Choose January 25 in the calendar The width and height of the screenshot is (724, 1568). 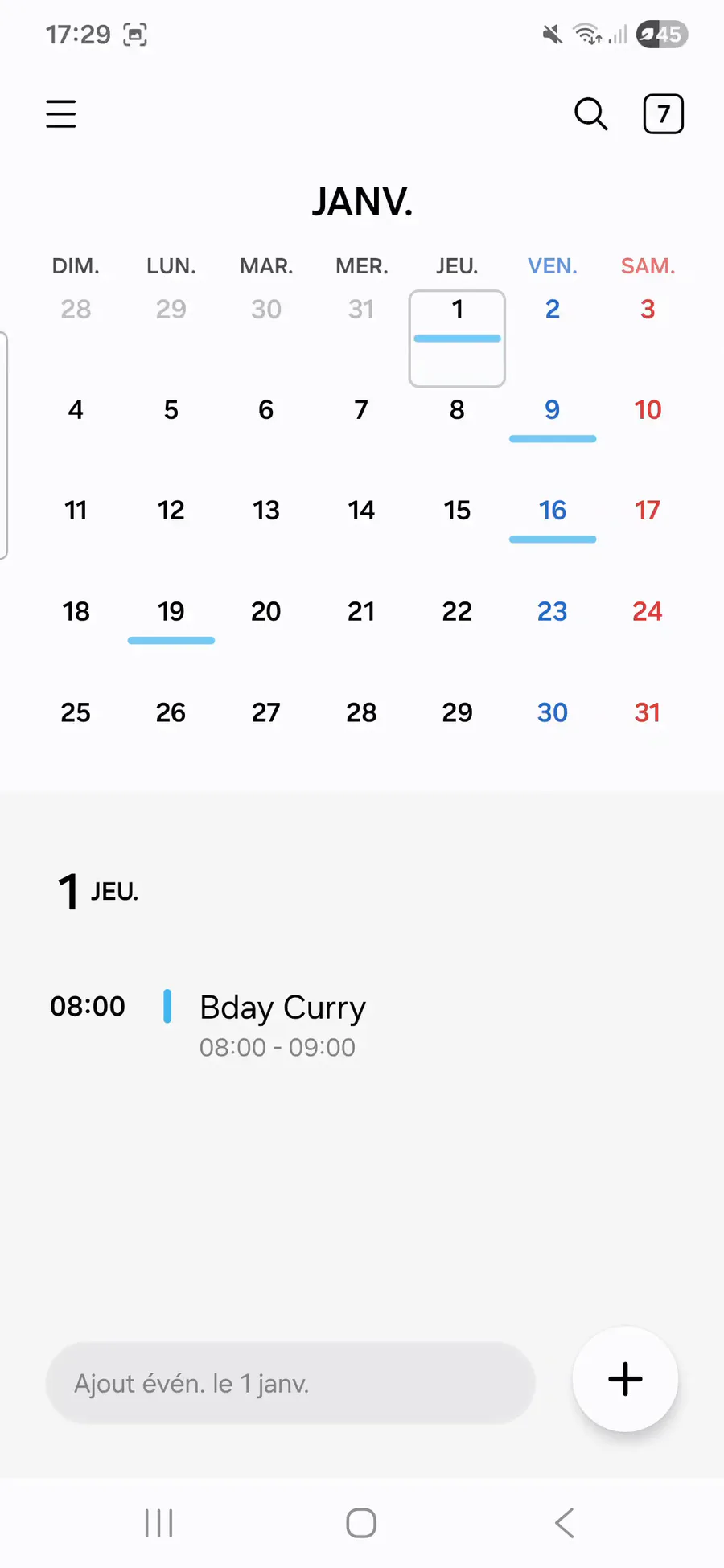click(x=76, y=713)
